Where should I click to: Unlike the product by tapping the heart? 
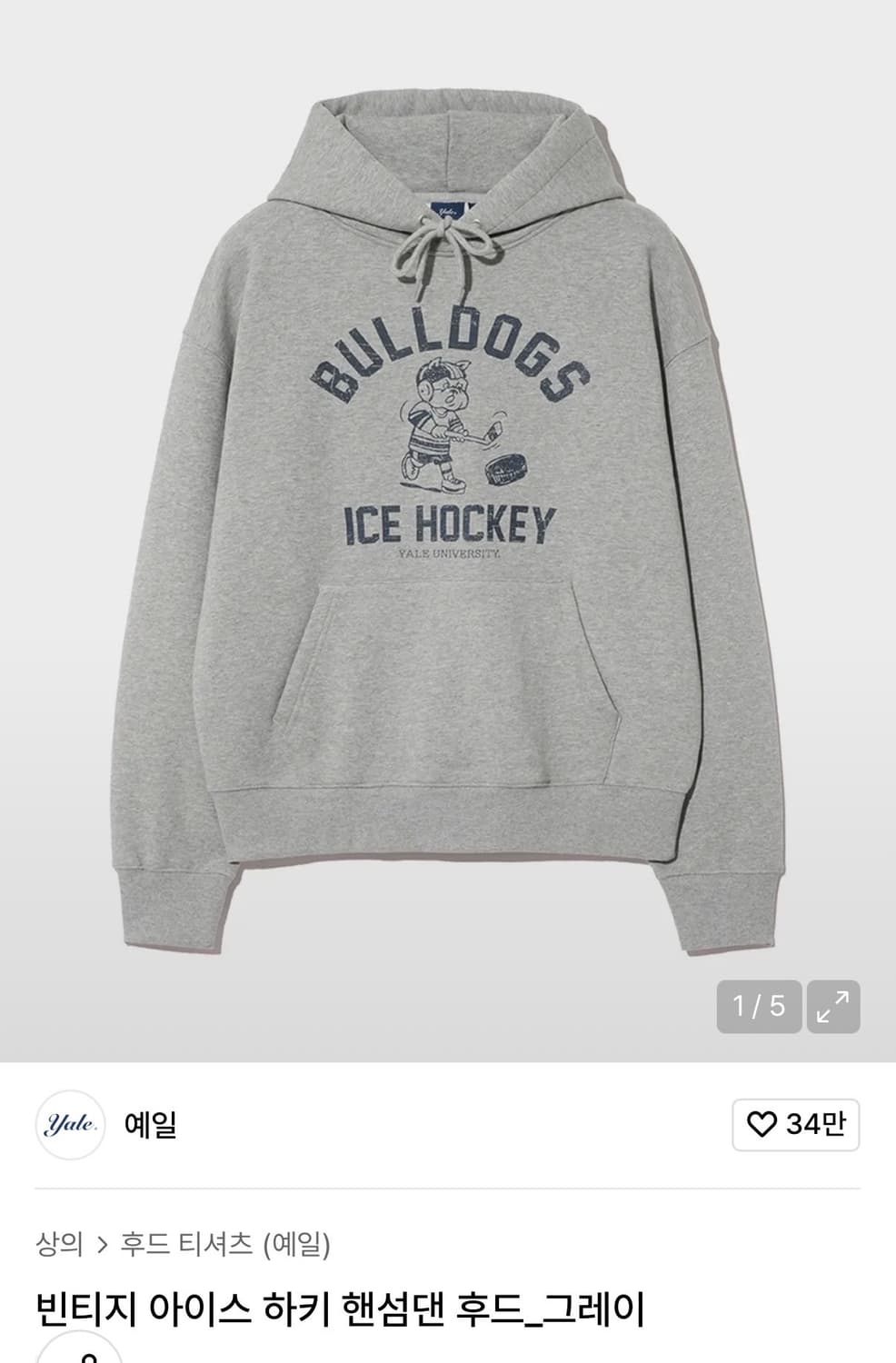[762, 1123]
